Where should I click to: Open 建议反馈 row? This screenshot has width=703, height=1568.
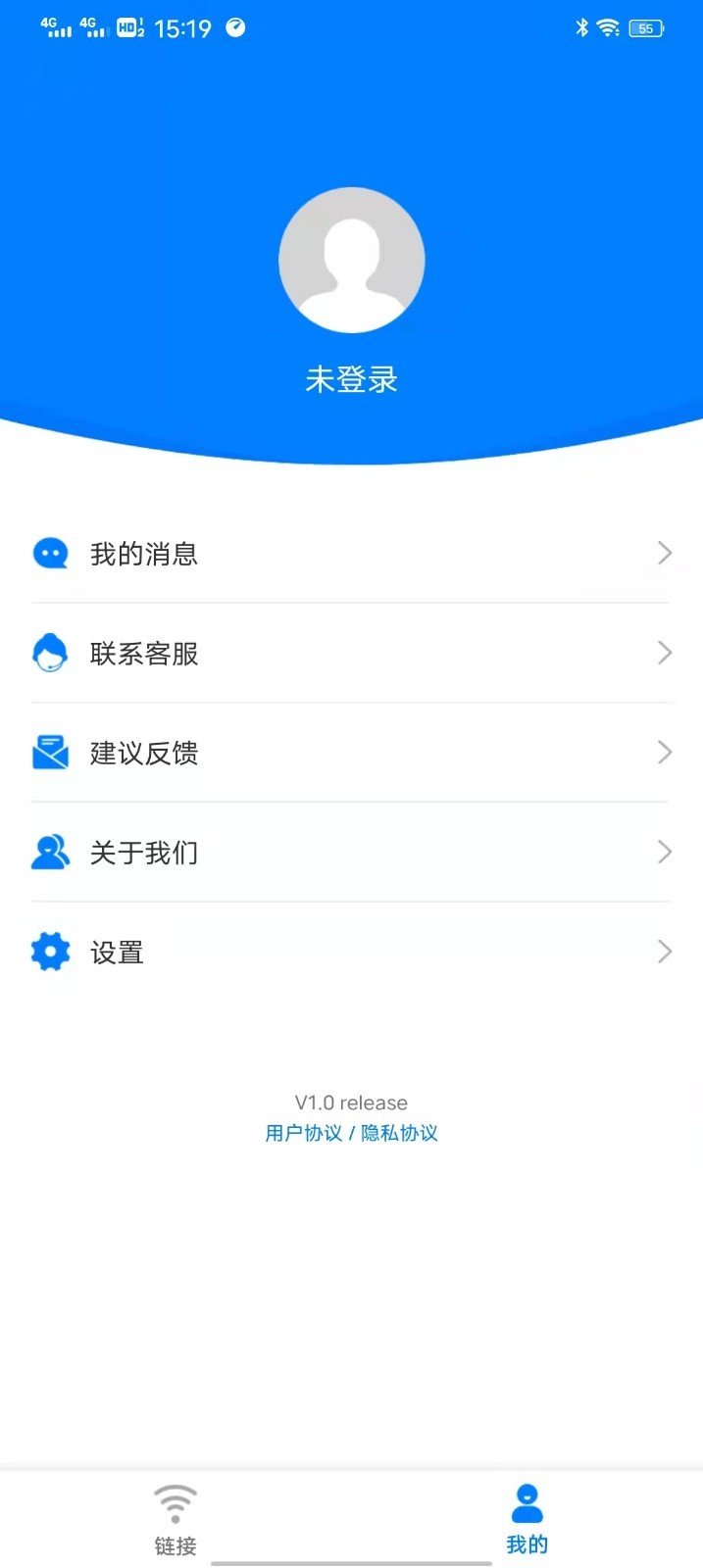coord(351,753)
